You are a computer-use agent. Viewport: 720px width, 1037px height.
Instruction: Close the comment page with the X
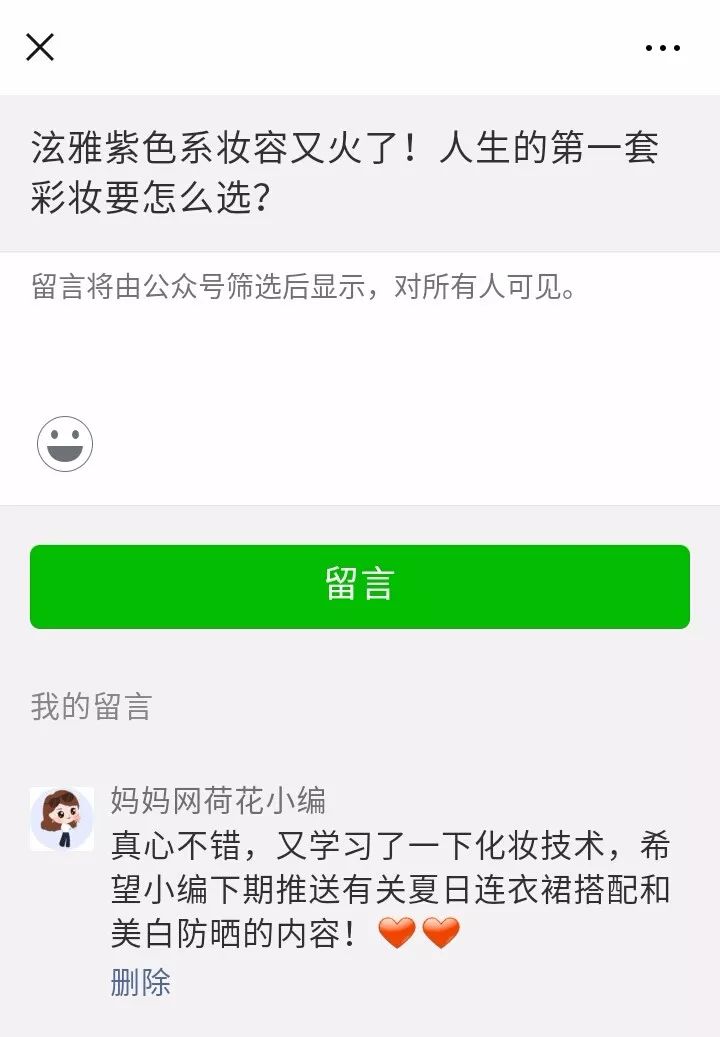click(40, 47)
